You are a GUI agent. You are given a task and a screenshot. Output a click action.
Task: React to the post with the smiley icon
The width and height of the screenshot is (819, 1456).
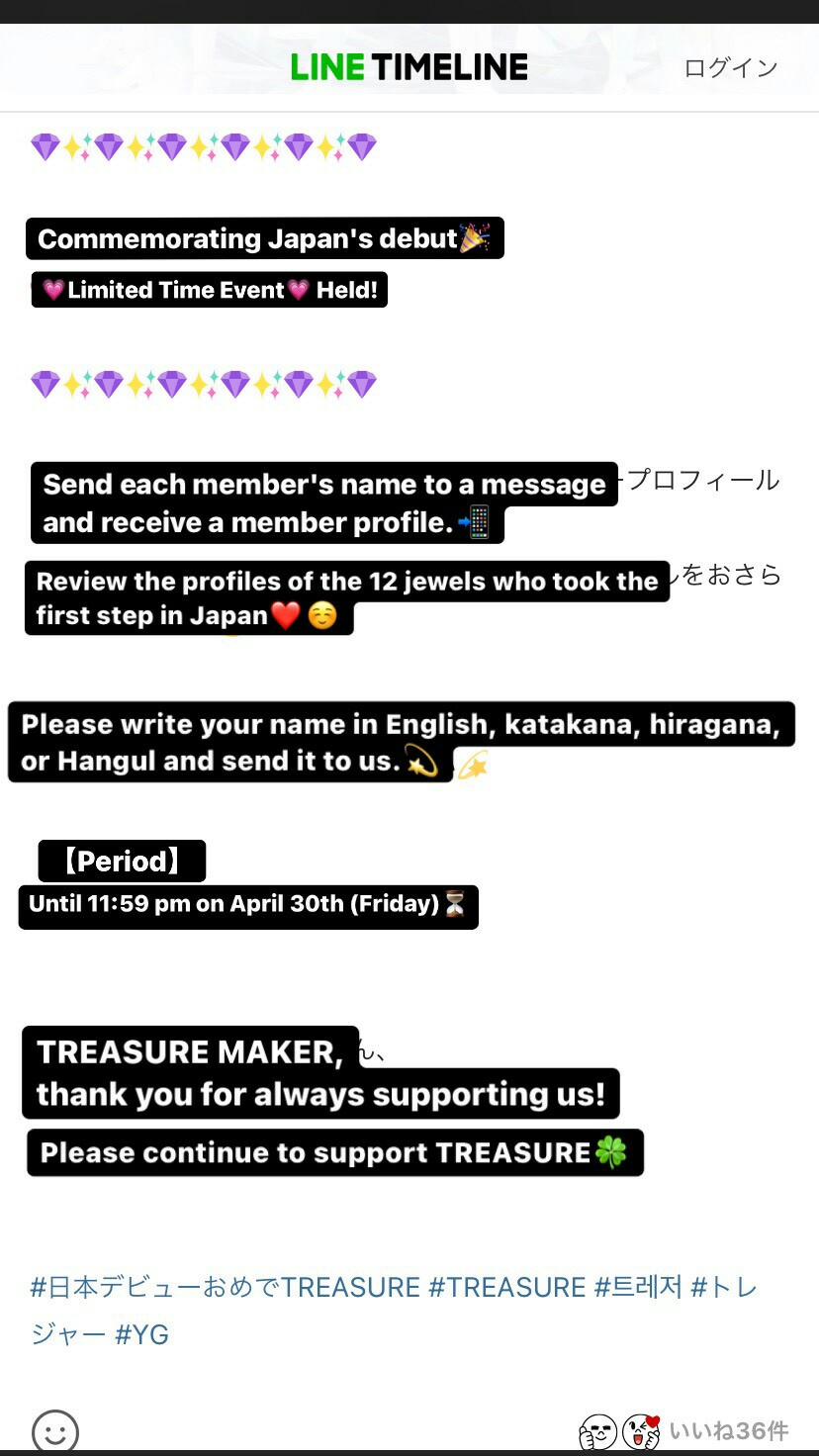[x=55, y=1431]
